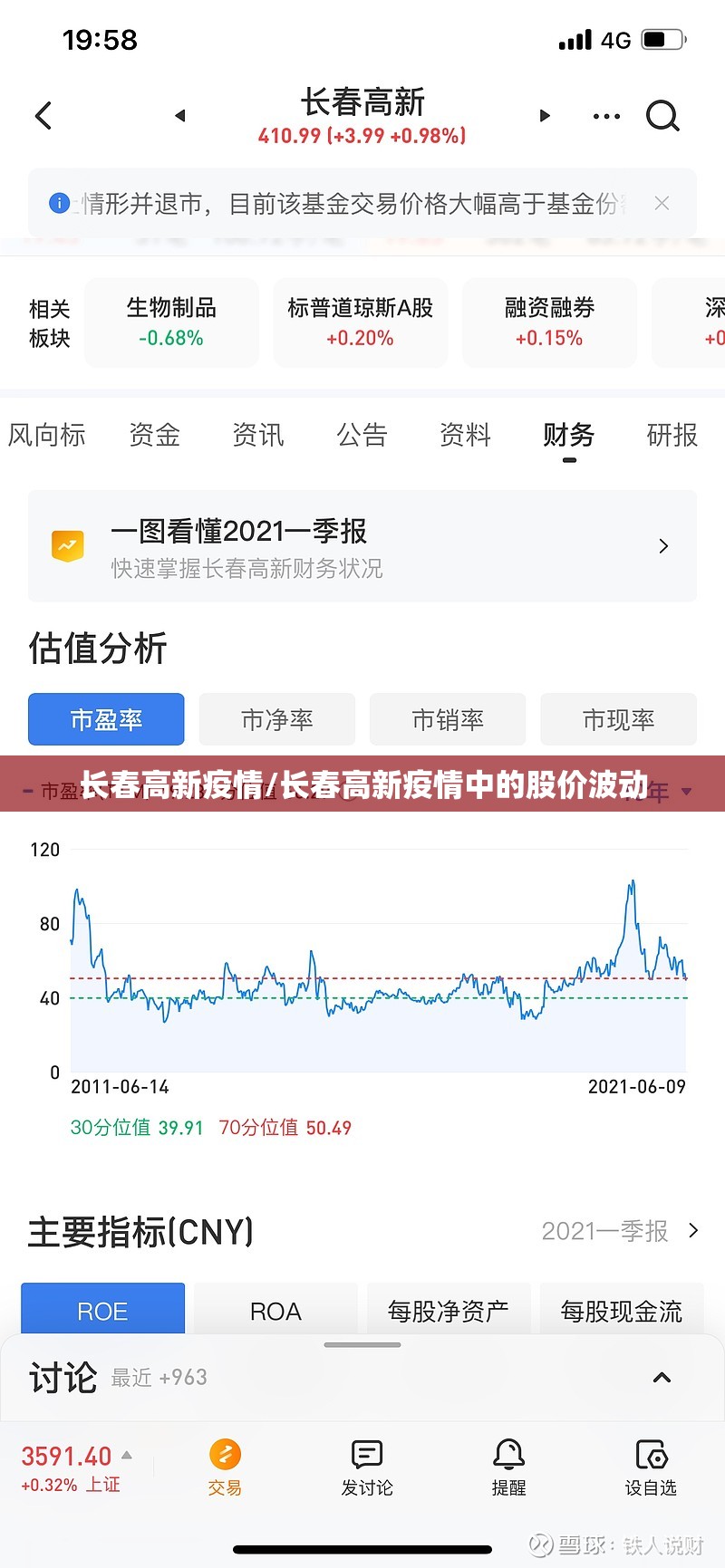Open the 融资融券 sector card

[x=549, y=322]
